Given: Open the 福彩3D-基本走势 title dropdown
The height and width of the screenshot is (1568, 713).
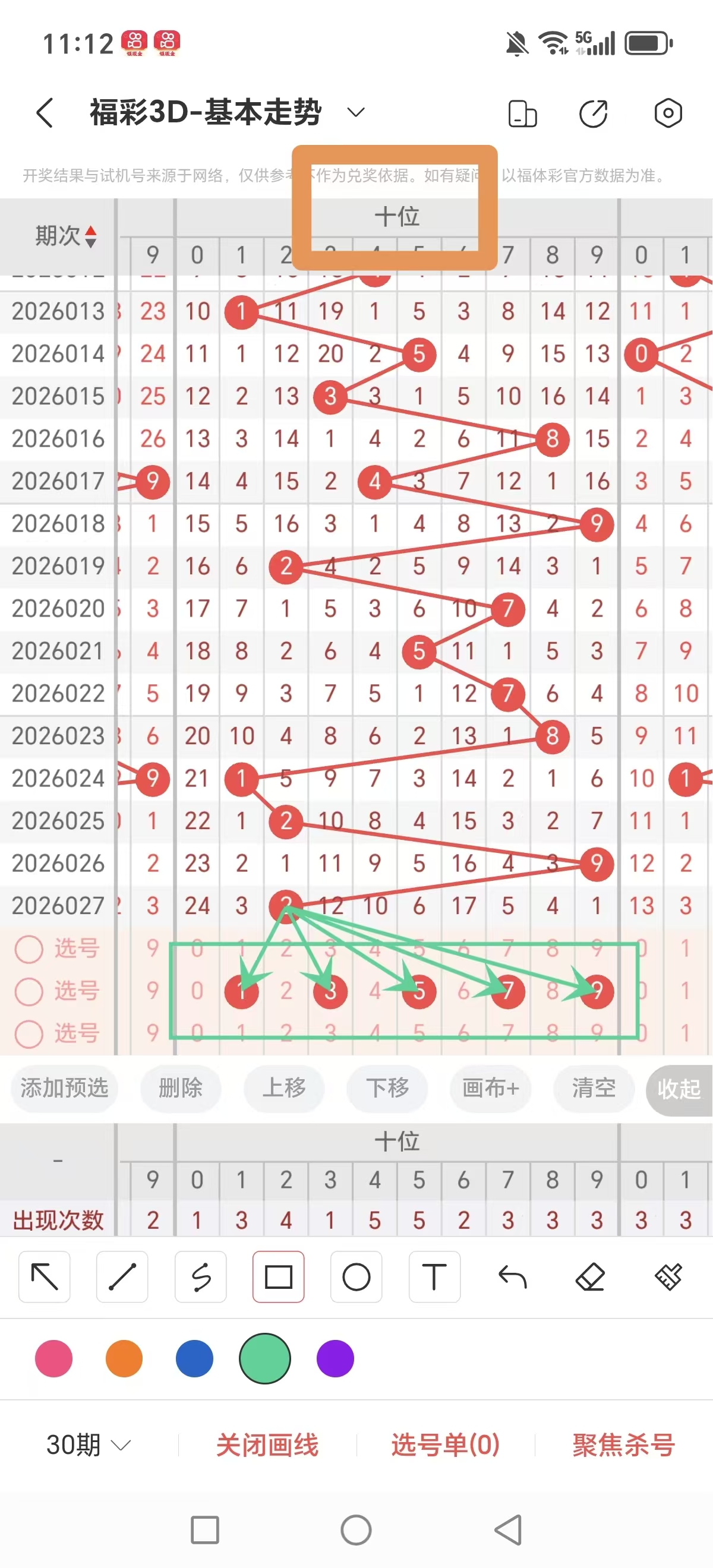Looking at the screenshot, I should tap(356, 113).
